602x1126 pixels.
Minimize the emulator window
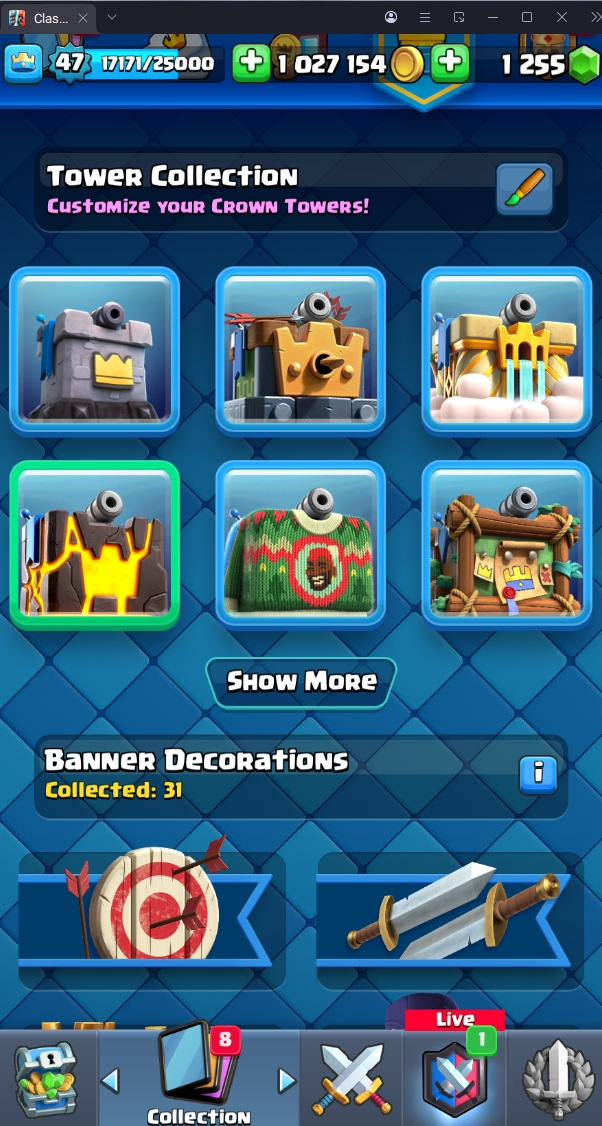click(x=491, y=17)
